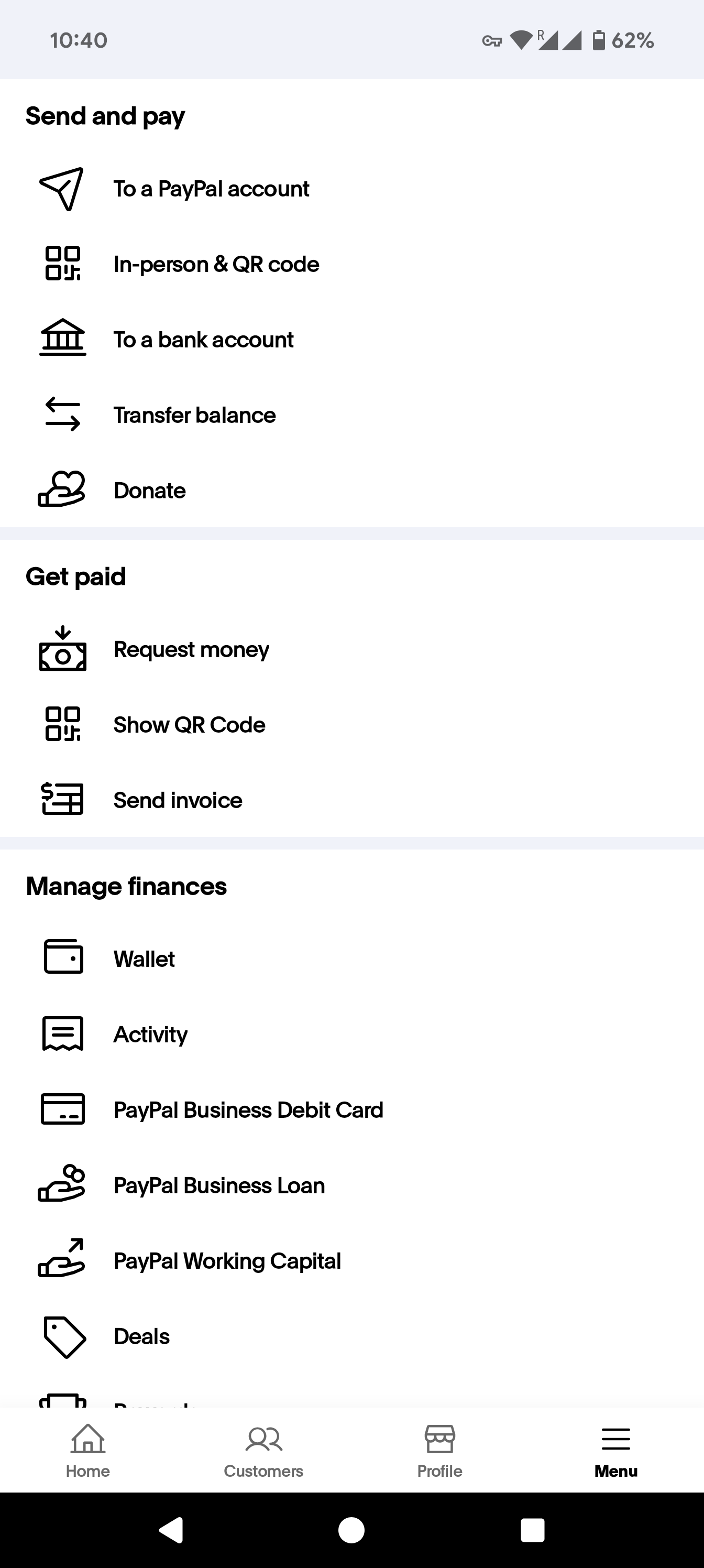Go back with system back button

pyautogui.click(x=172, y=1530)
